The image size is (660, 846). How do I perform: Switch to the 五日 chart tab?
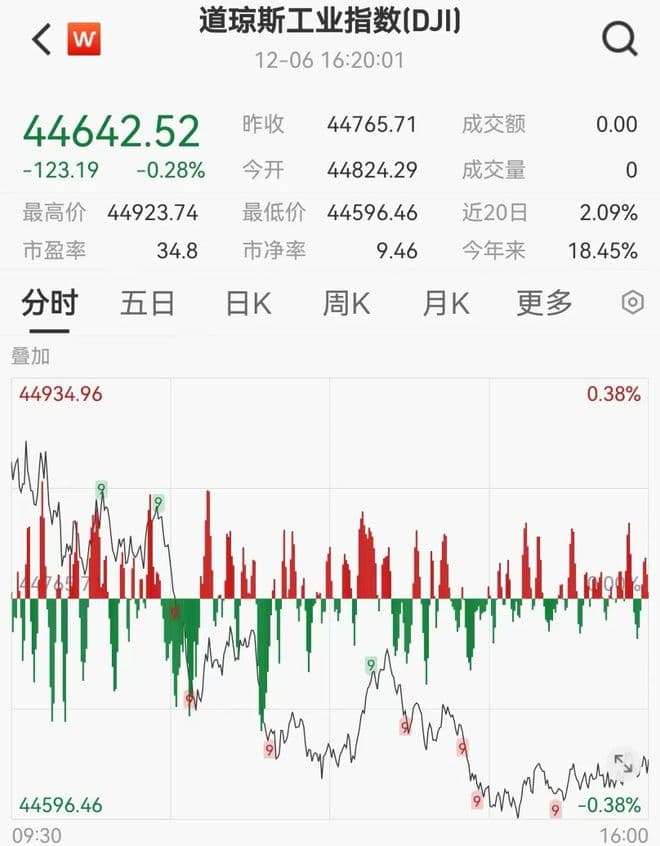click(147, 303)
